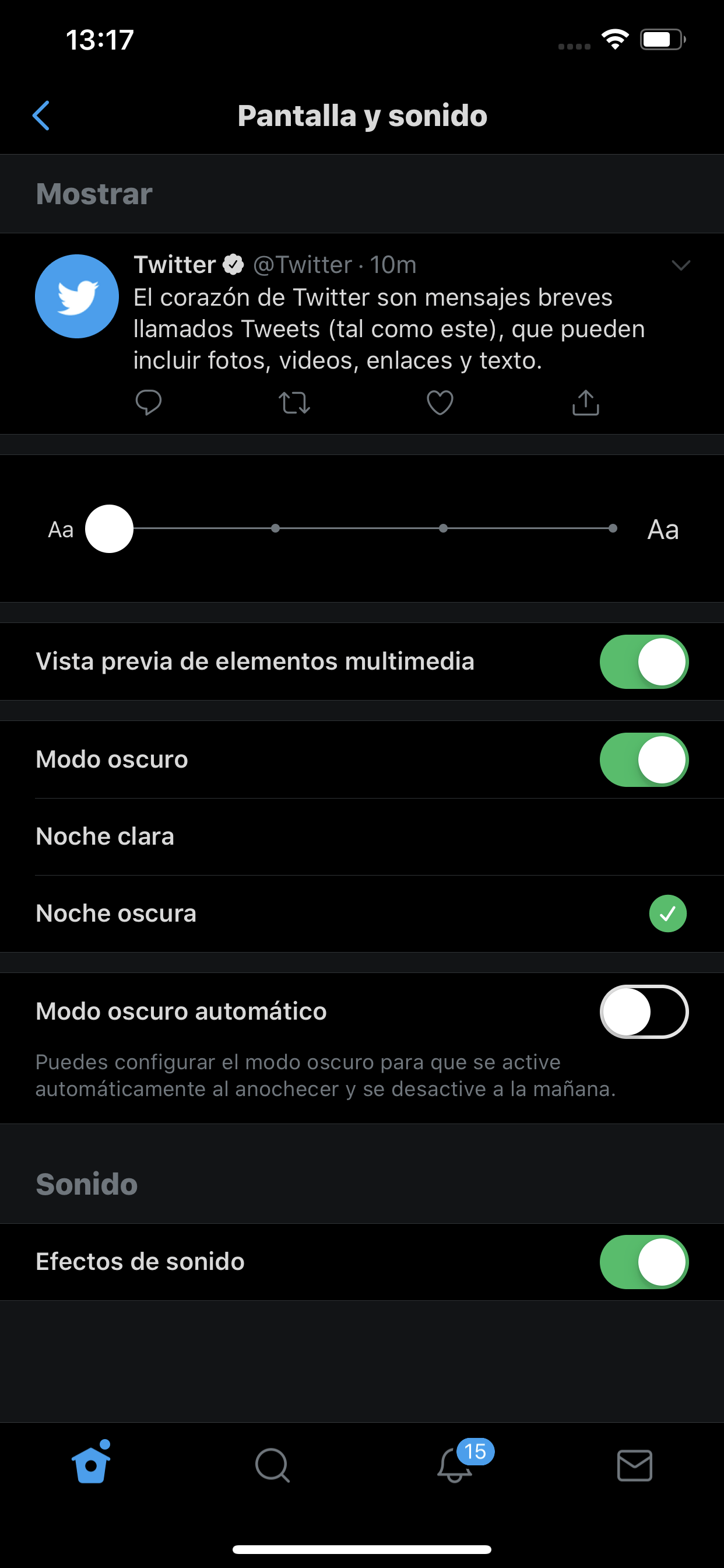This screenshot has width=724, height=1568.
Task: Turn off Modo oscuro switch
Action: click(644, 759)
